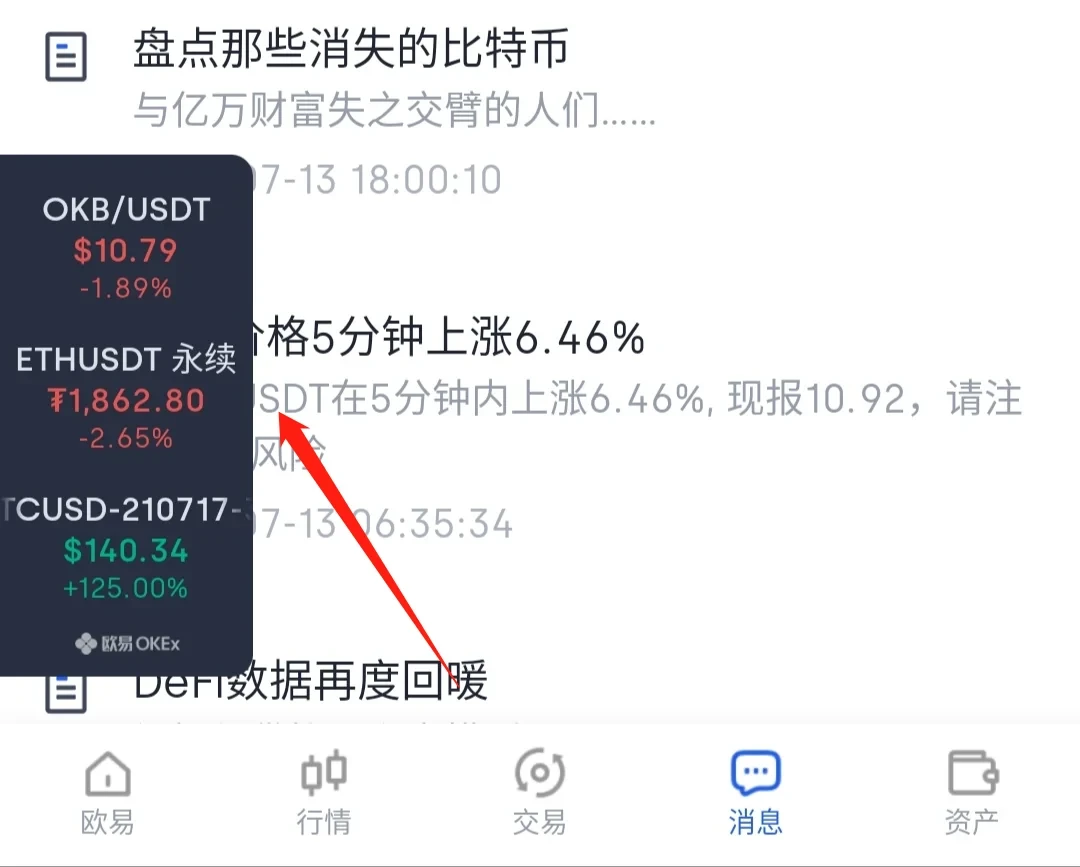View the $140.34 contract in floating ticker
Viewport: 1080px width, 867px height.
(x=126, y=550)
